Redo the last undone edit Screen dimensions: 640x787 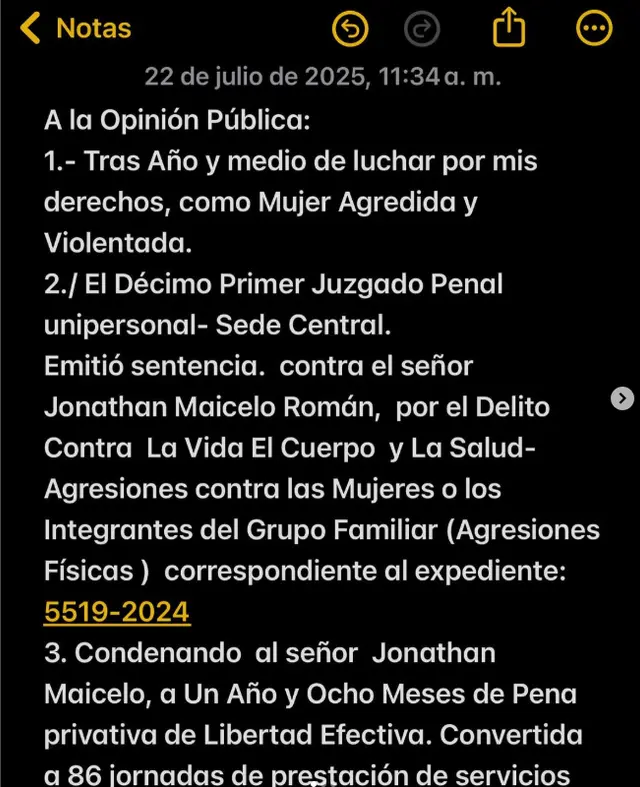[x=423, y=30]
